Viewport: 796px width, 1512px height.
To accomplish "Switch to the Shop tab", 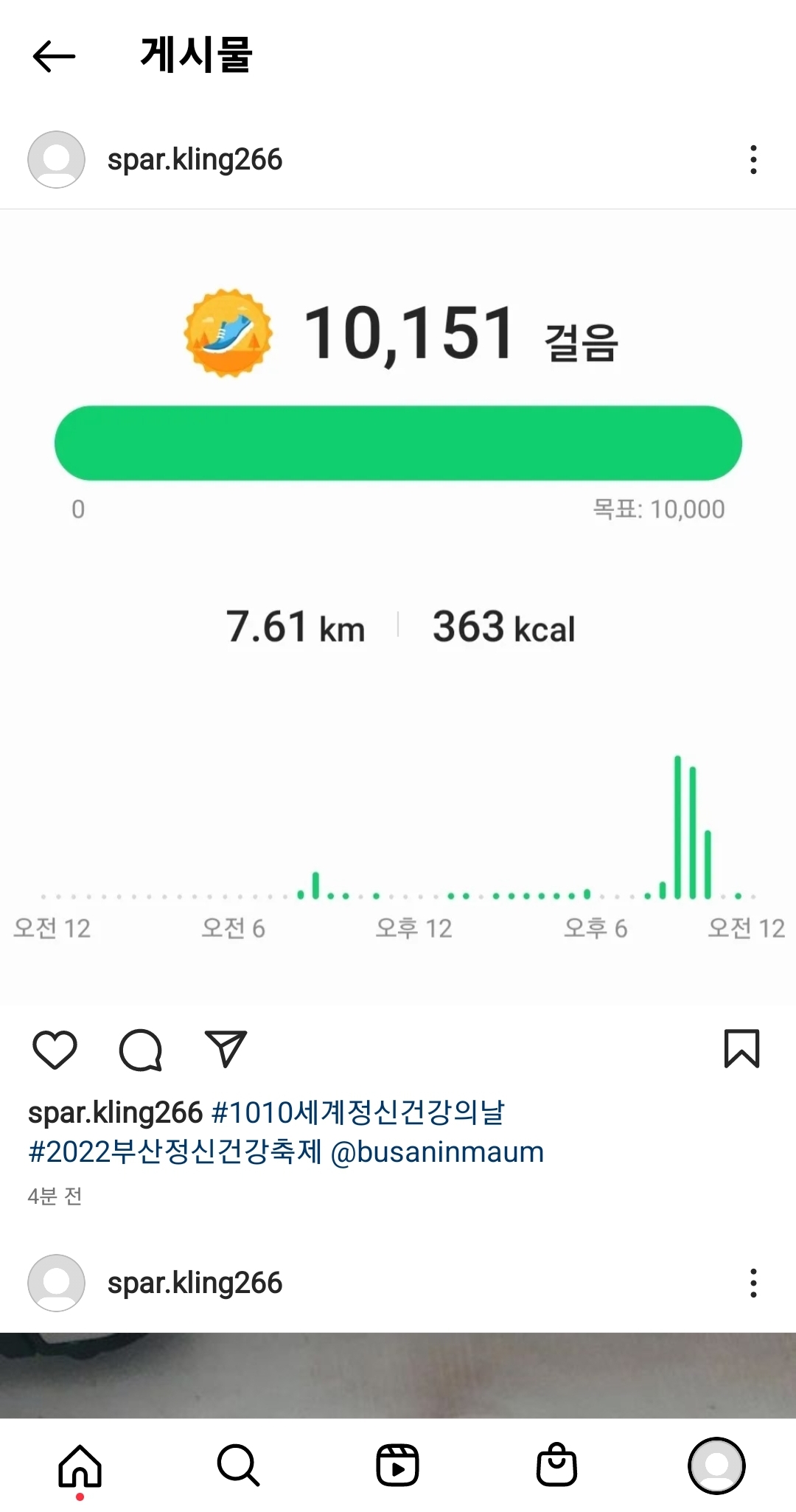I will 557,1466.
